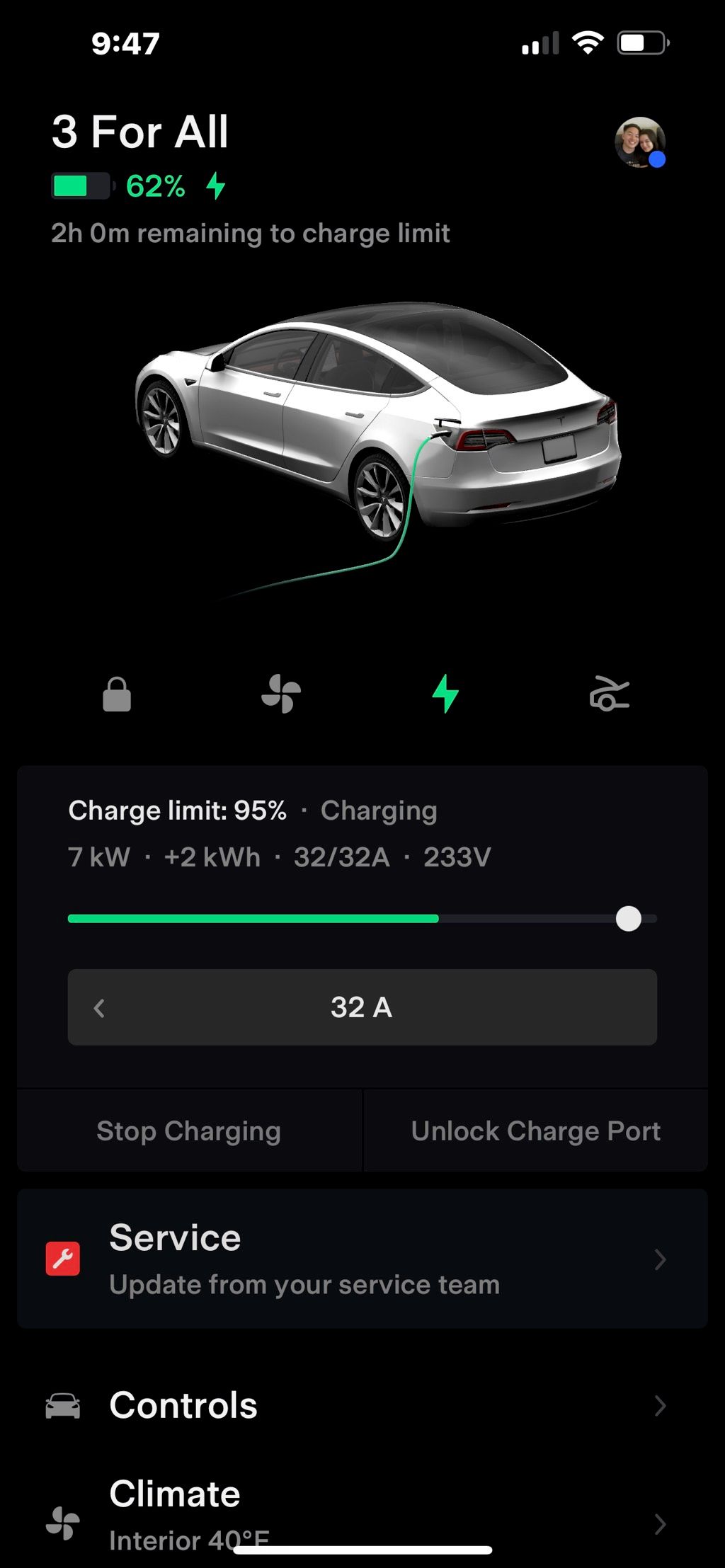Tap the charge limit slider handle
The image size is (725, 1568).
coord(628,919)
